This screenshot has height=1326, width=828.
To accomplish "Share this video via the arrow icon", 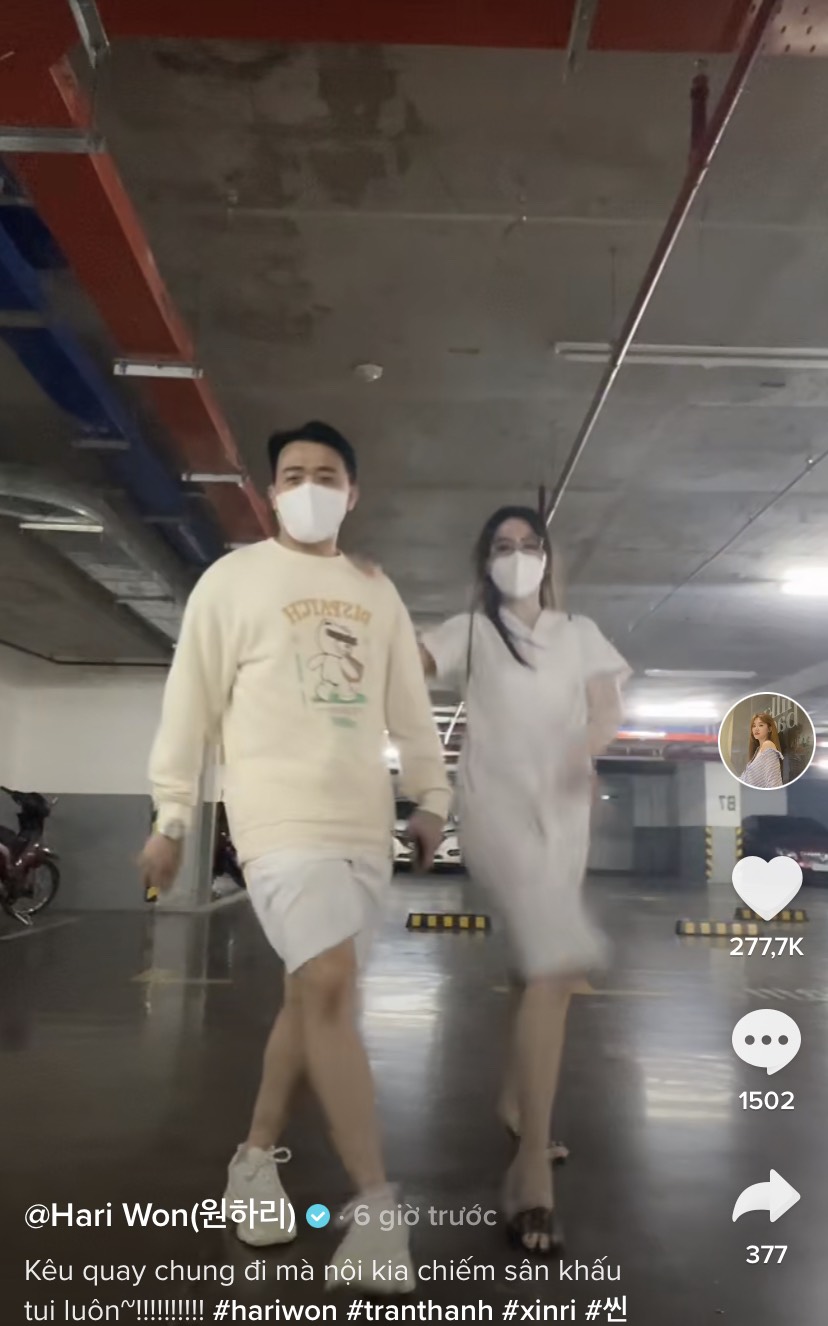I will tap(766, 1198).
